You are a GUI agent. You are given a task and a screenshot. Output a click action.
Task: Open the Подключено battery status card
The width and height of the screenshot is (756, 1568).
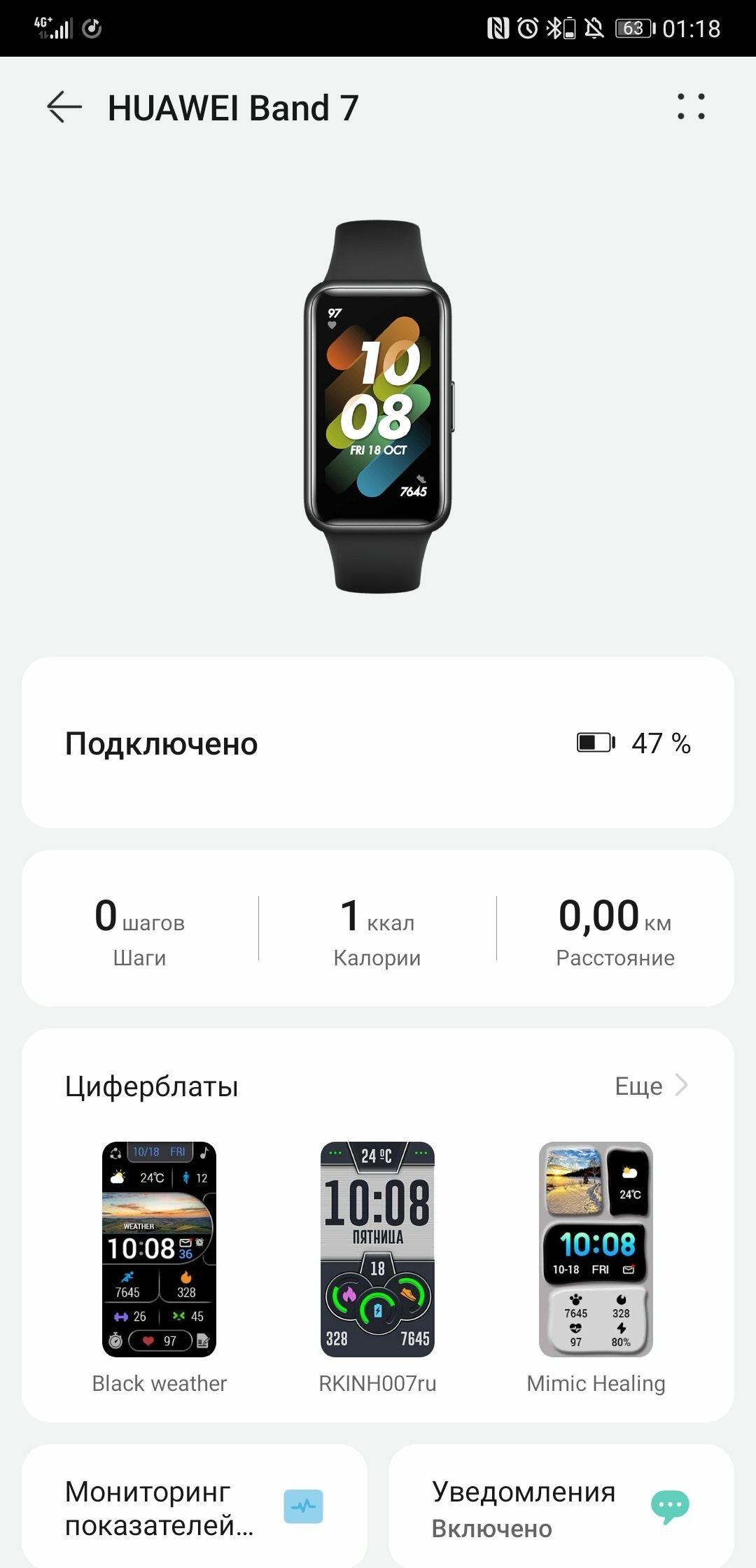coord(378,743)
